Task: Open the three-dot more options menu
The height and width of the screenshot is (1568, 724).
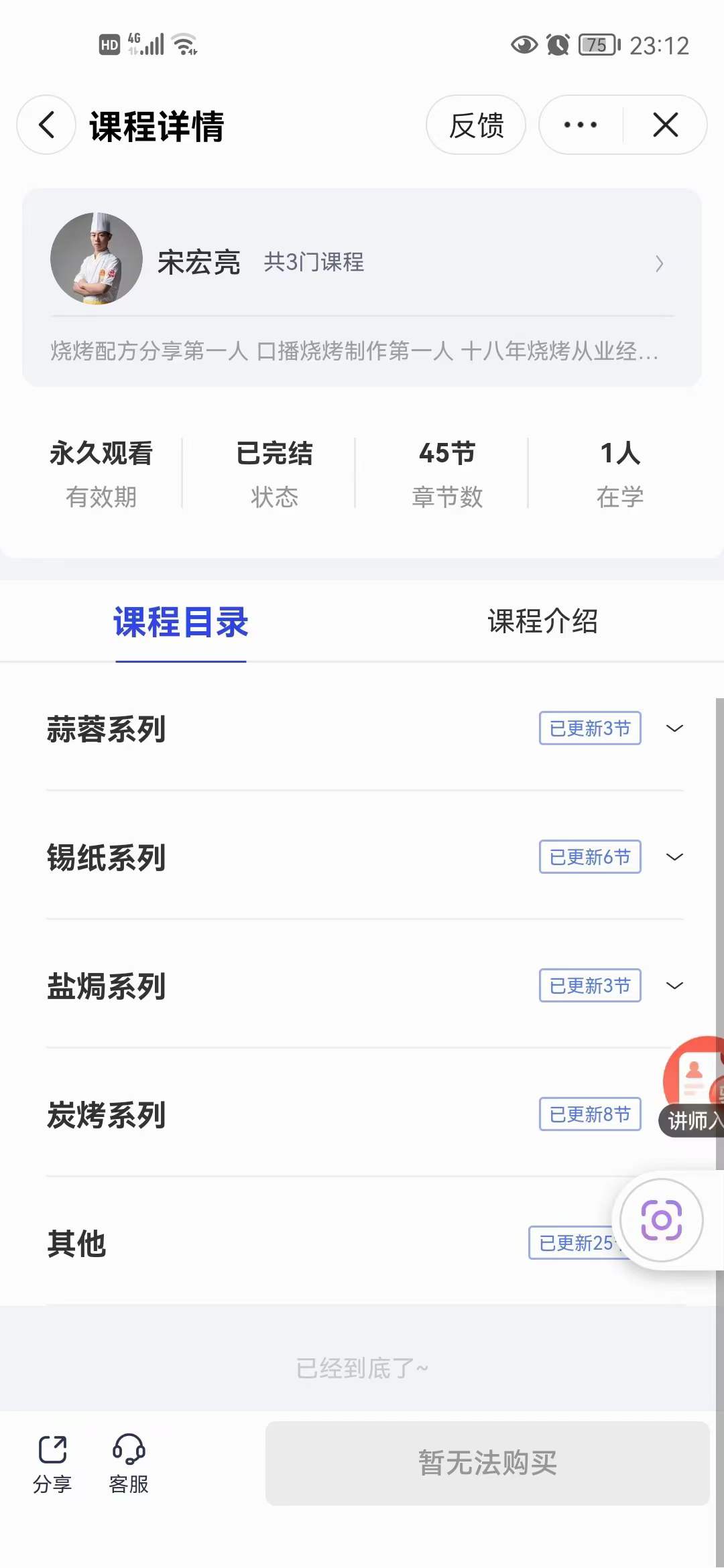Action: (578, 125)
